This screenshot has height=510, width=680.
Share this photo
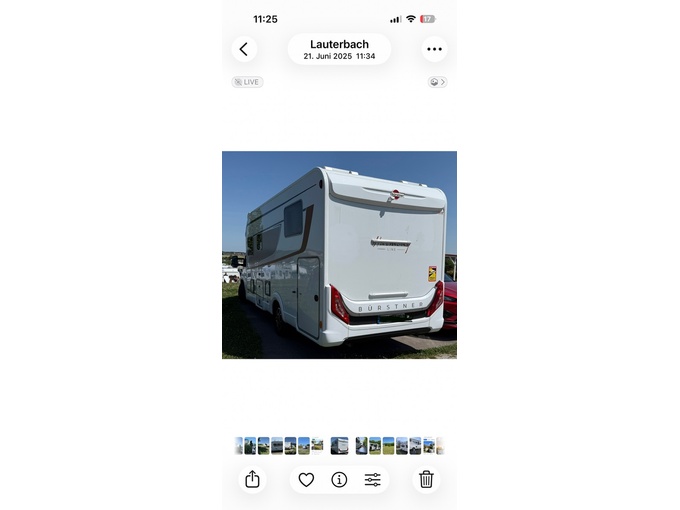click(252, 480)
